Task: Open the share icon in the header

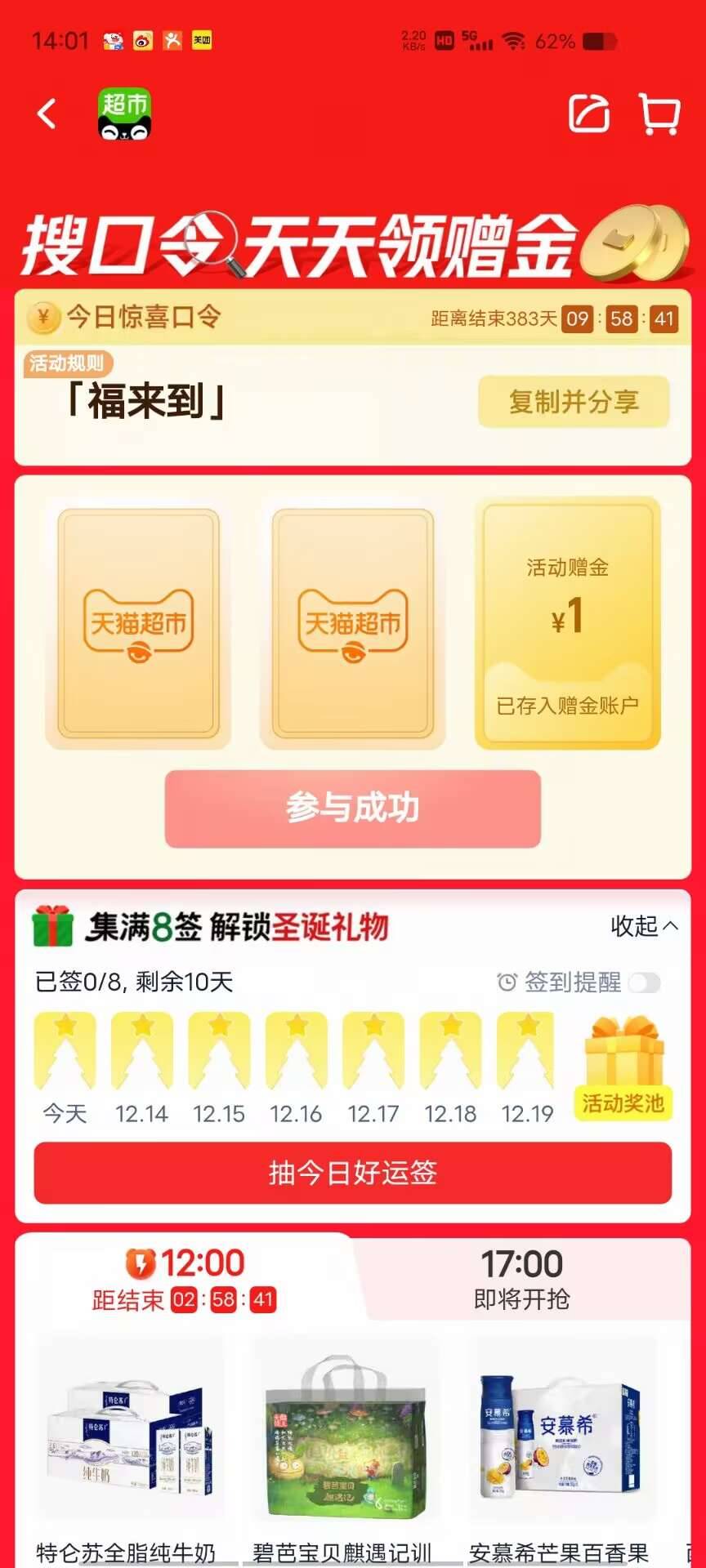Action: 588,114
